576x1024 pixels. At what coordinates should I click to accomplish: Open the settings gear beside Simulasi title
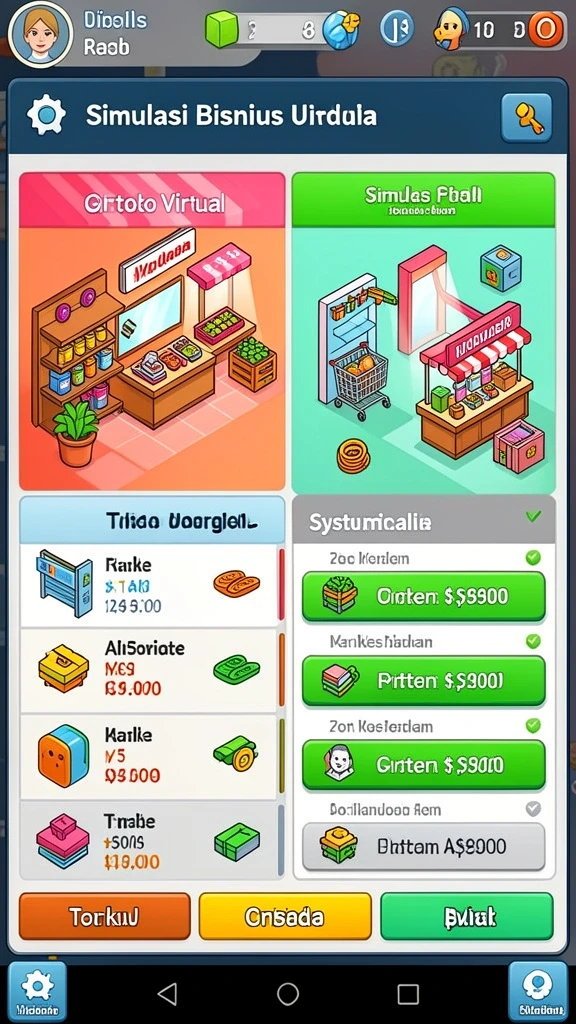pos(46,115)
